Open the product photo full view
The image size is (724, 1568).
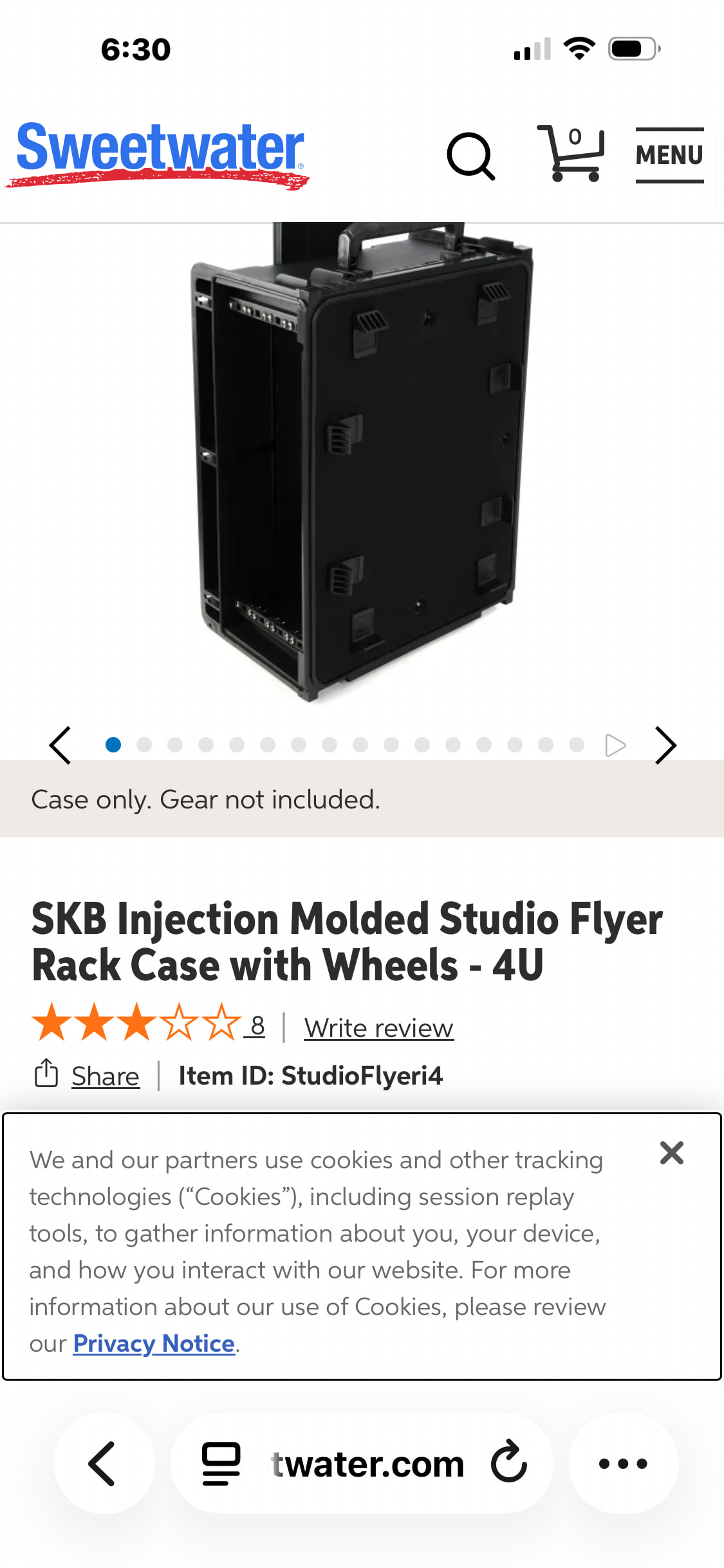362,463
